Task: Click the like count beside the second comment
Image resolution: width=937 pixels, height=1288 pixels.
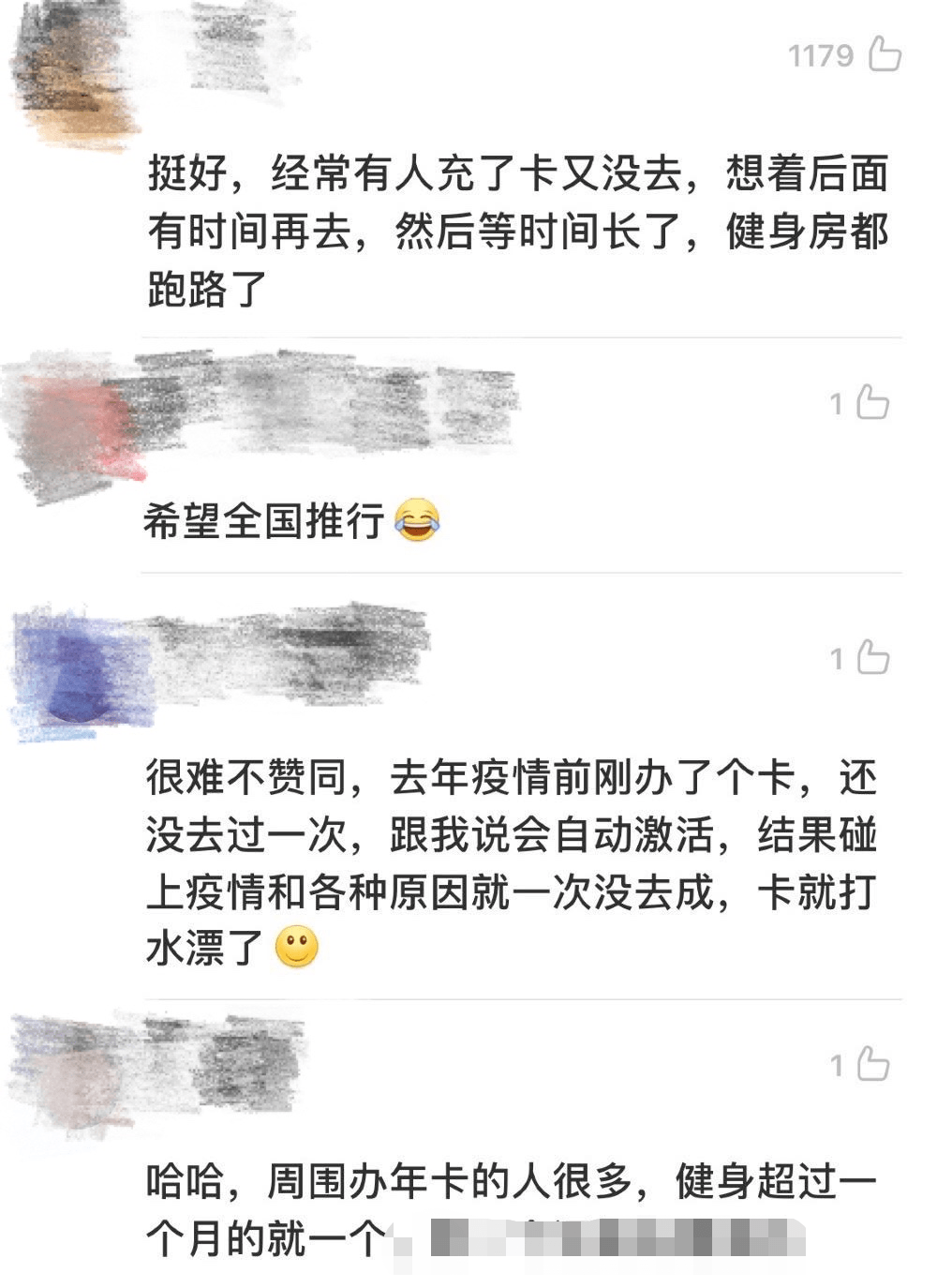Action: [x=837, y=402]
